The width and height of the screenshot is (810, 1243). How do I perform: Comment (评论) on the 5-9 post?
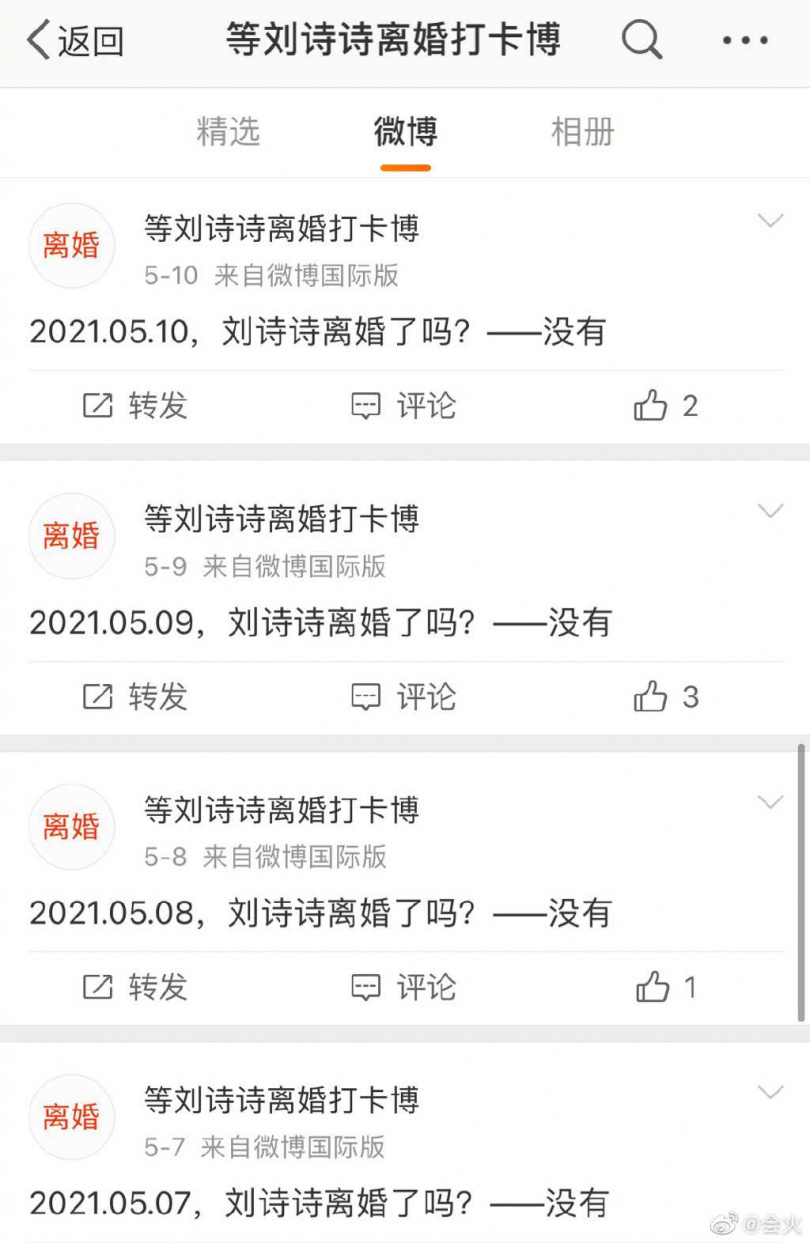[x=404, y=697]
